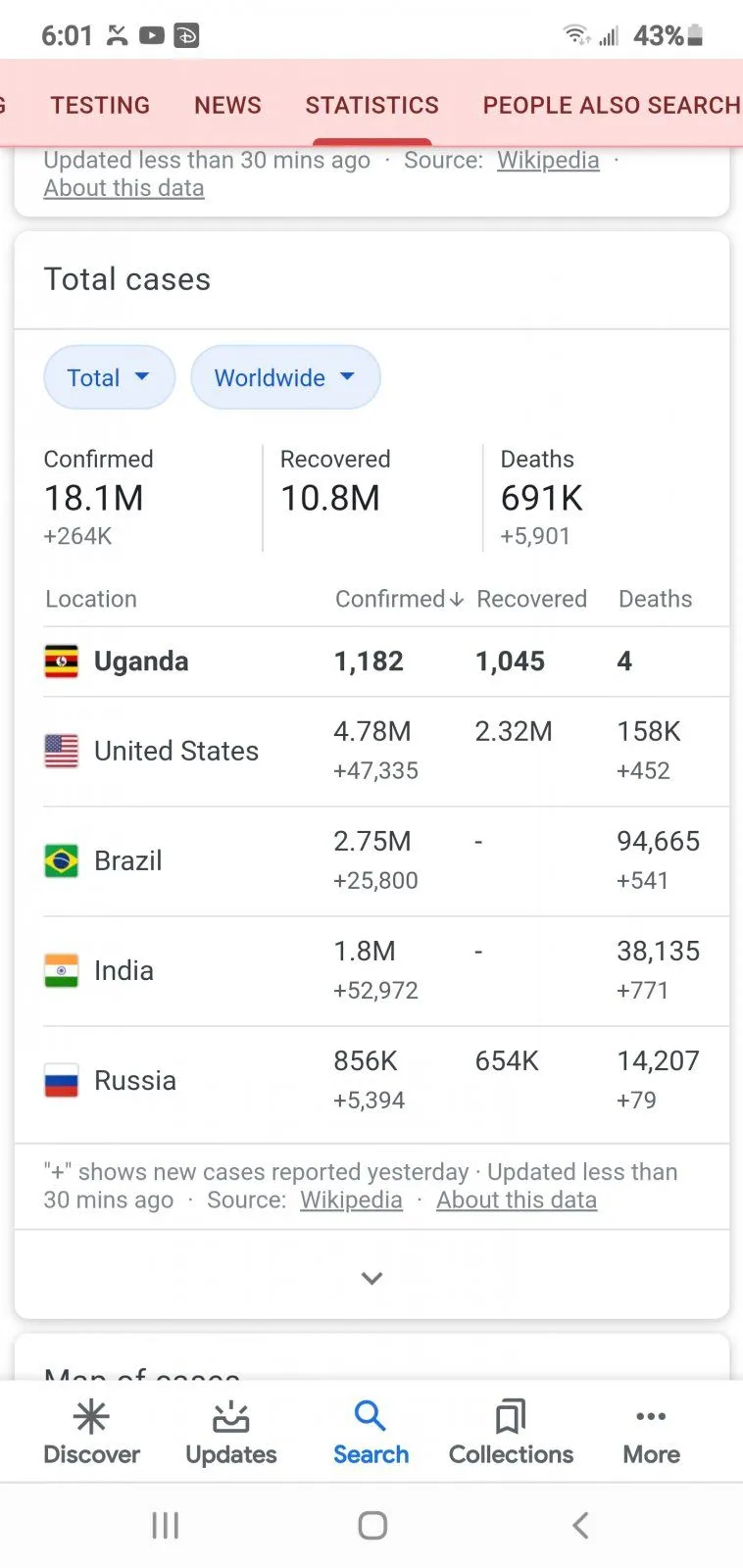The height and width of the screenshot is (1568, 743).
Task: Select the Search magnifier icon
Action: (x=371, y=1415)
